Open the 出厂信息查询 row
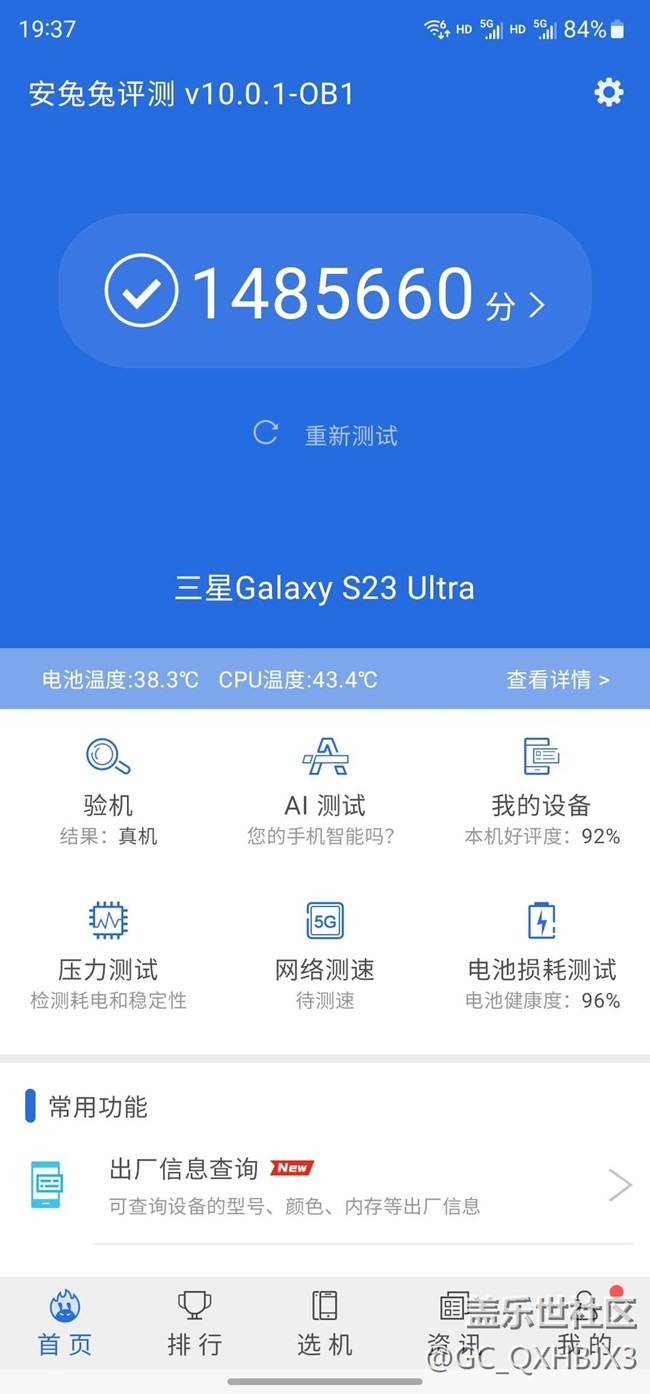Screen dimensions: 650x1394 [325, 1186]
